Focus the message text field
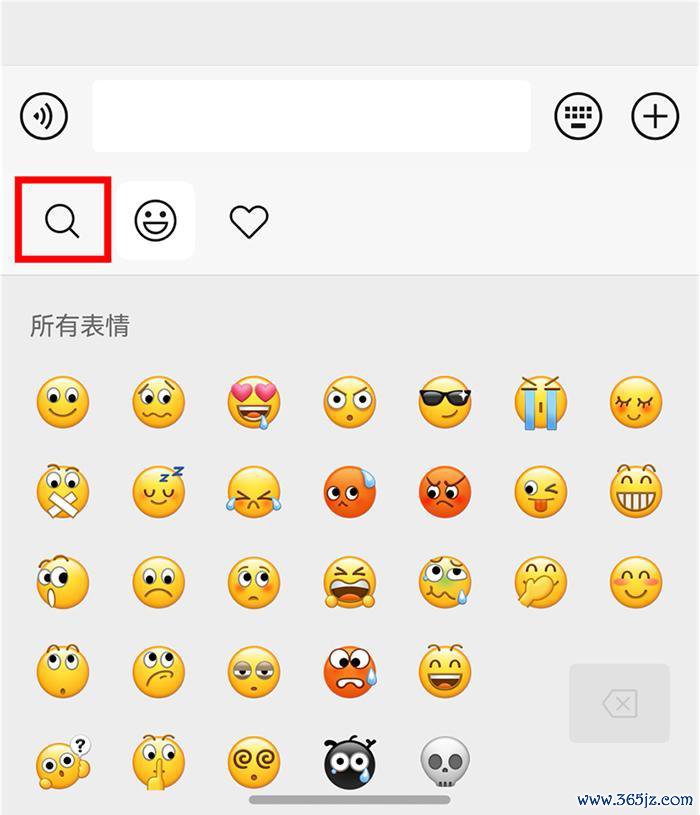The height and width of the screenshot is (815, 700). [x=311, y=117]
